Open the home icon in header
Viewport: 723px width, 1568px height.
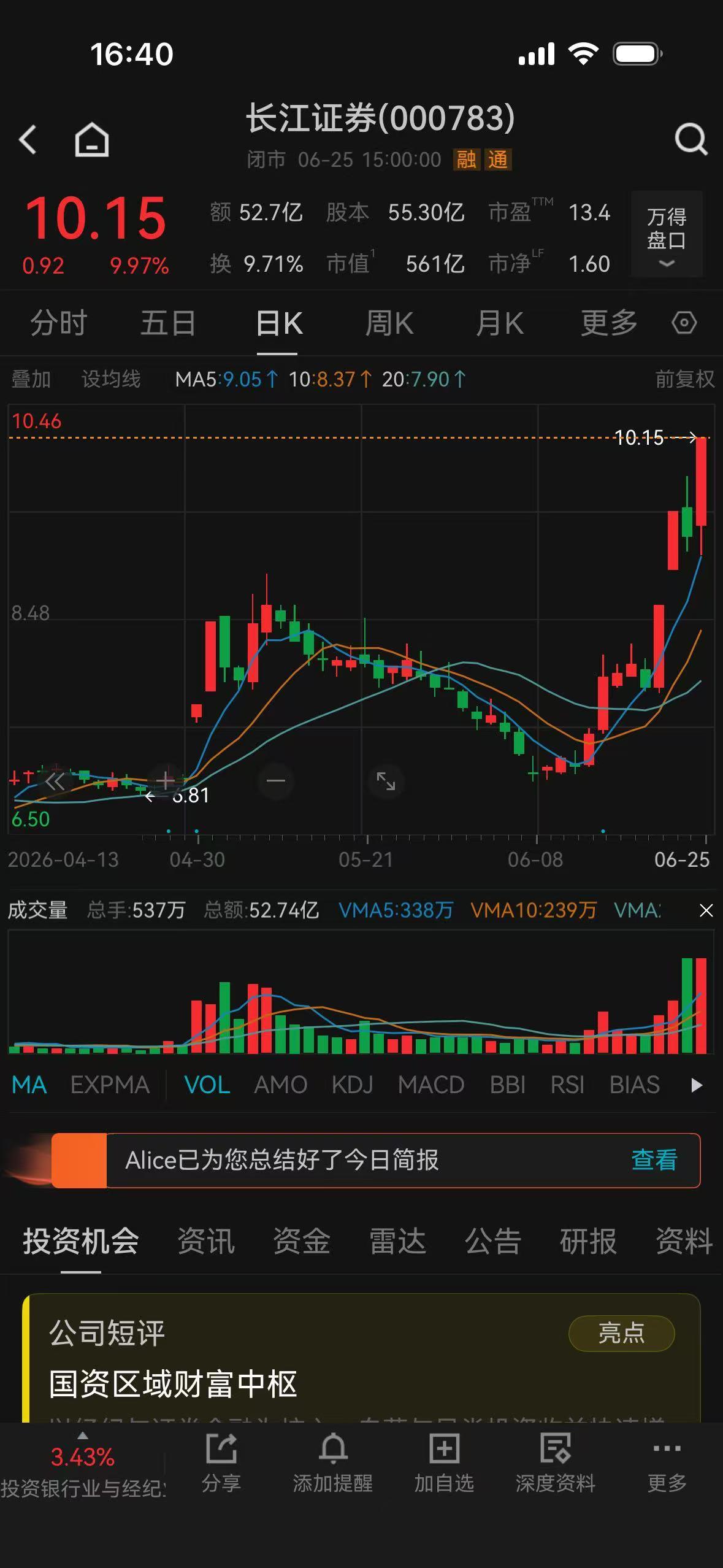[x=92, y=139]
